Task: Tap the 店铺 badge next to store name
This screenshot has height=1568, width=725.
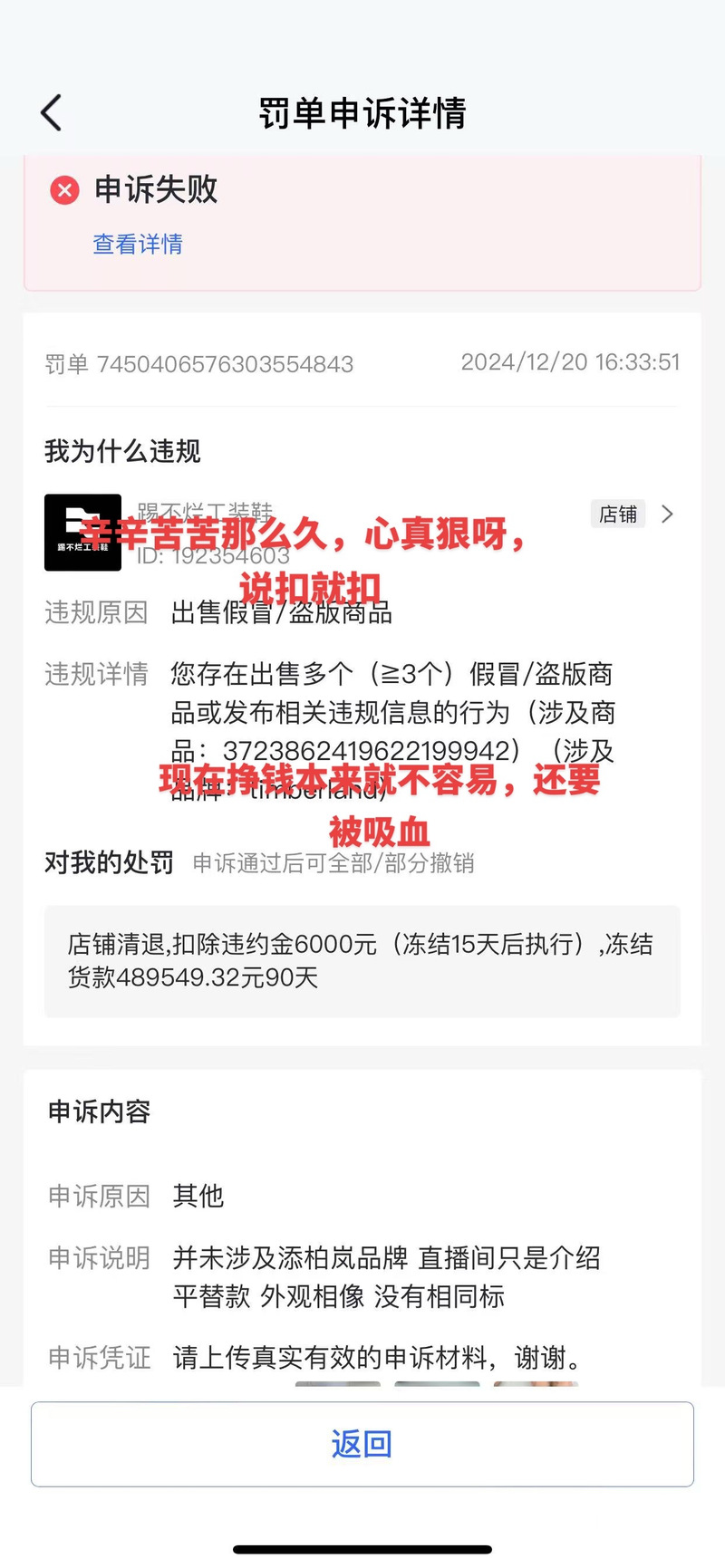Action: click(618, 515)
